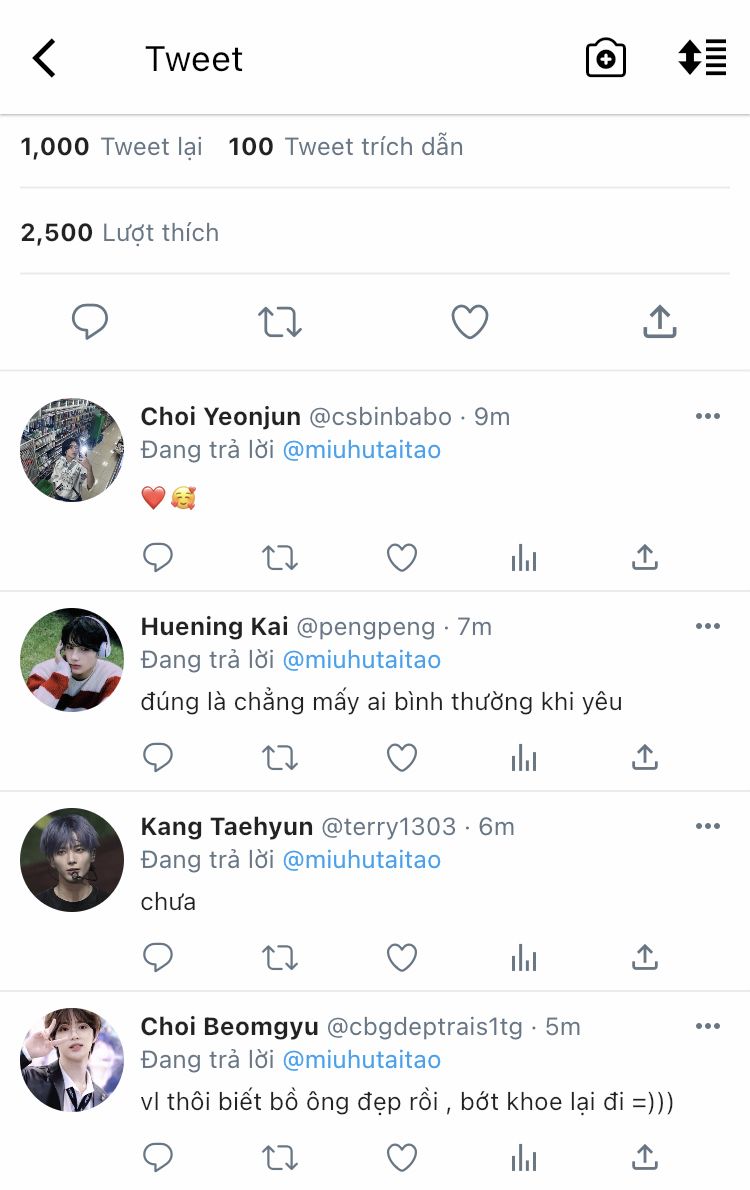This screenshot has height=1190, width=750.
Task: Share the main tweet
Action: [x=659, y=322]
